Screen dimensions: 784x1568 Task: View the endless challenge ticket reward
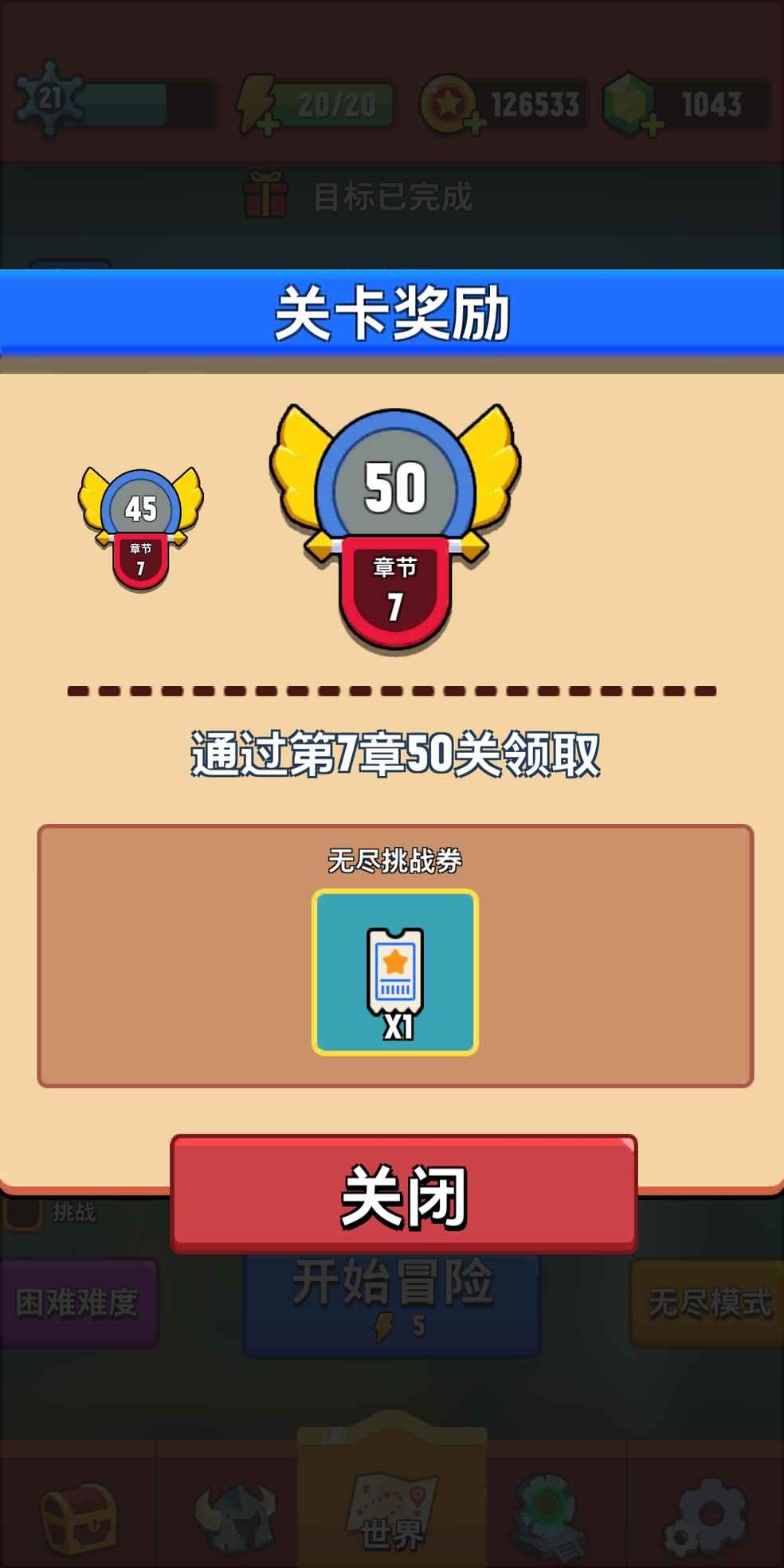click(x=395, y=972)
